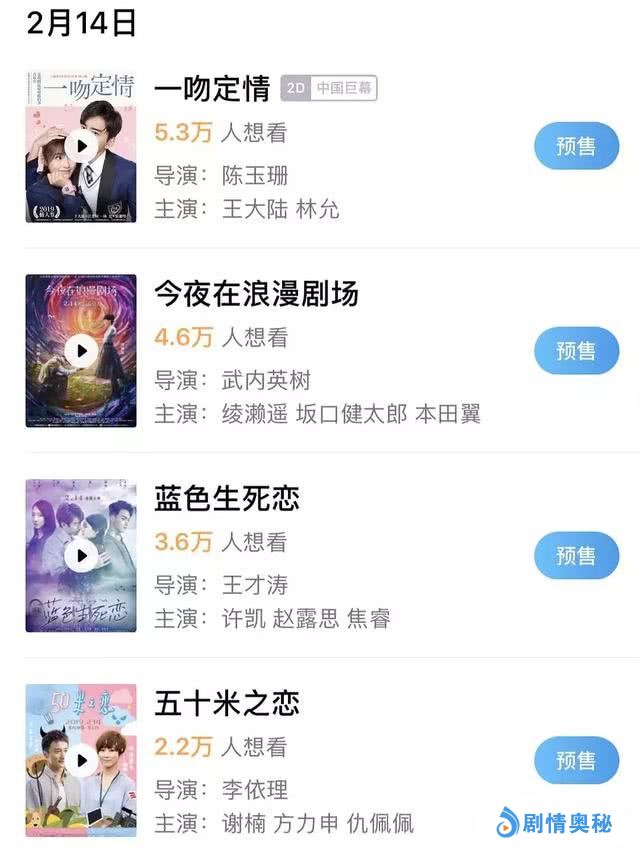The image size is (640, 853).
Task: Play the trailer on 五十米之恋 poster
Action: click(x=81, y=760)
